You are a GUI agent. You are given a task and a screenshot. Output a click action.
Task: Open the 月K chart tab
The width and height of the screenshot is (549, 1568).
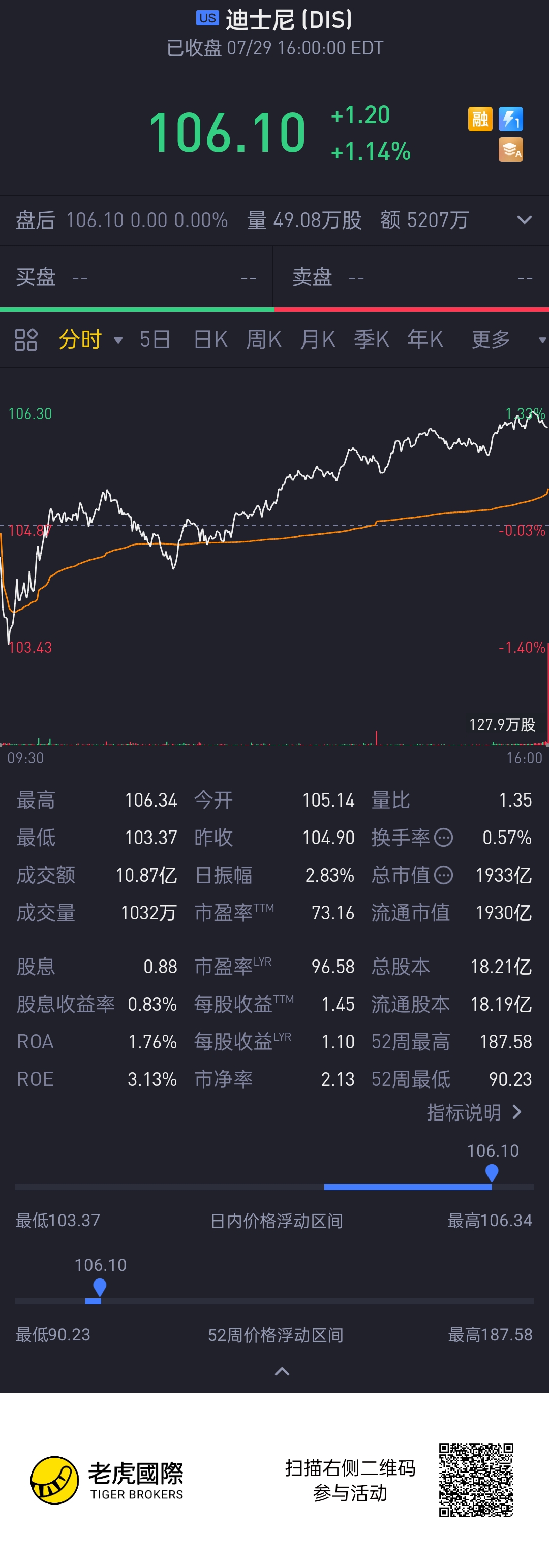[318, 340]
